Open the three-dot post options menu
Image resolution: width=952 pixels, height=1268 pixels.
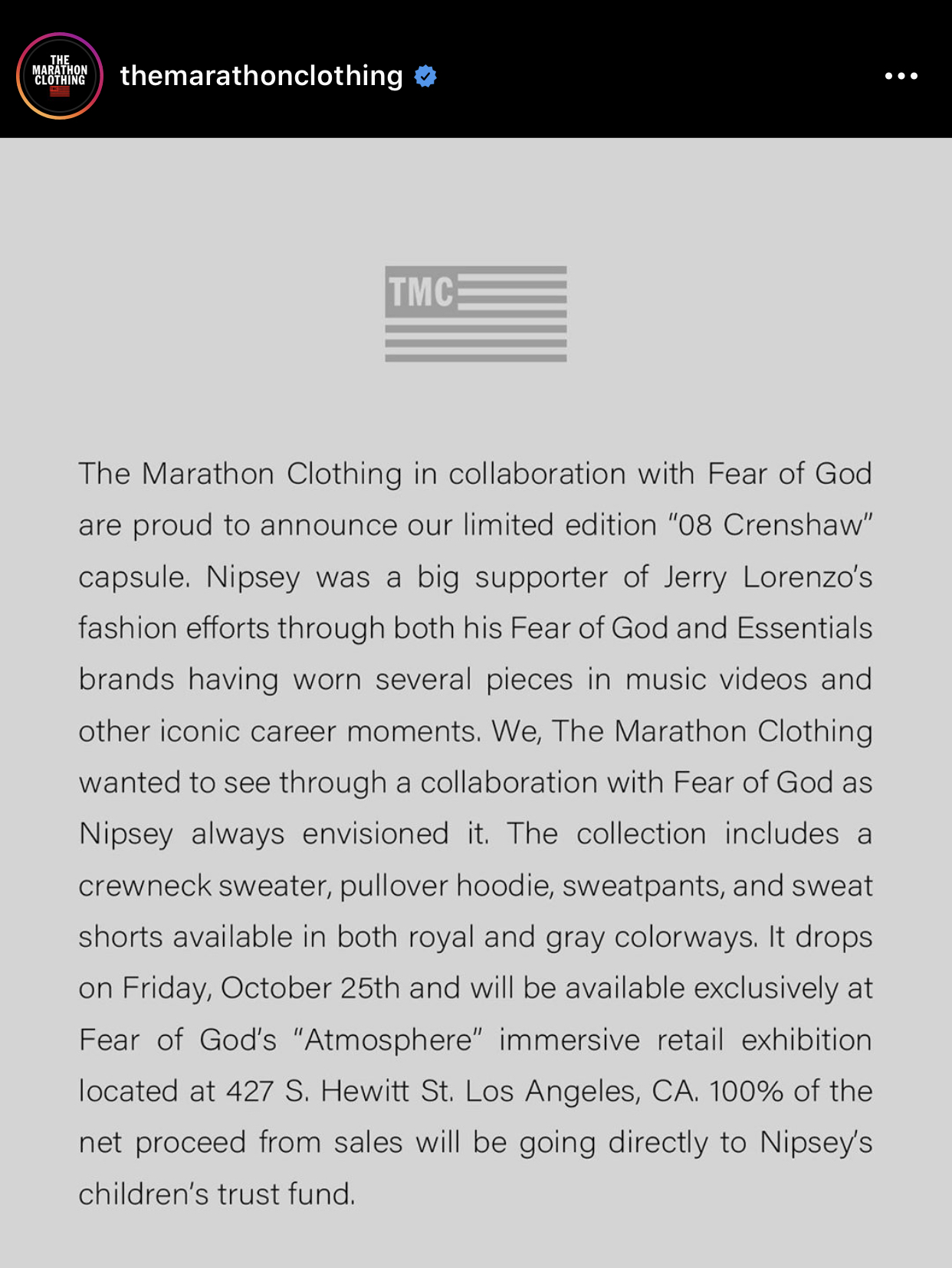point(901,76)
